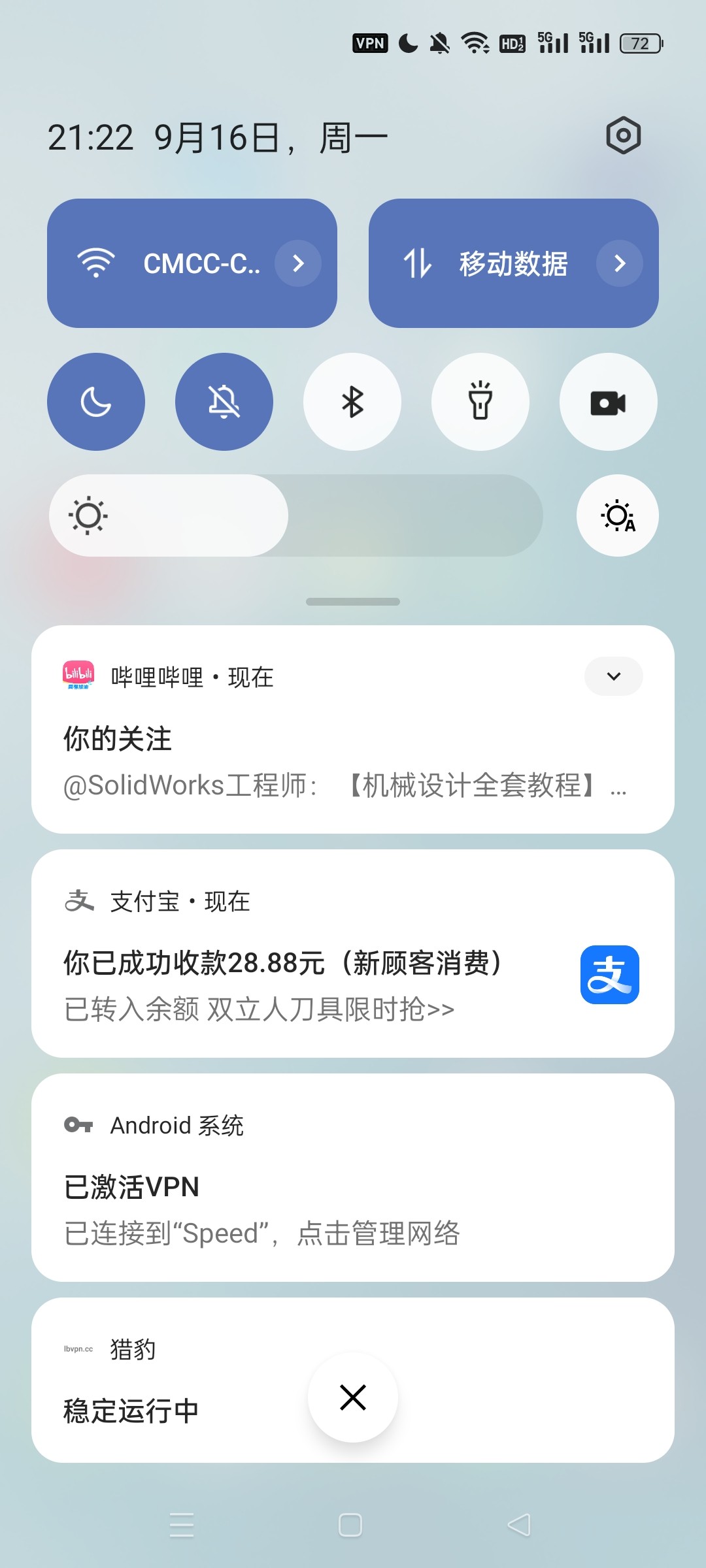The width and height of the screenshot is (706, 1568).
Task: Open settings gear icon
Action: pos(623,136)
